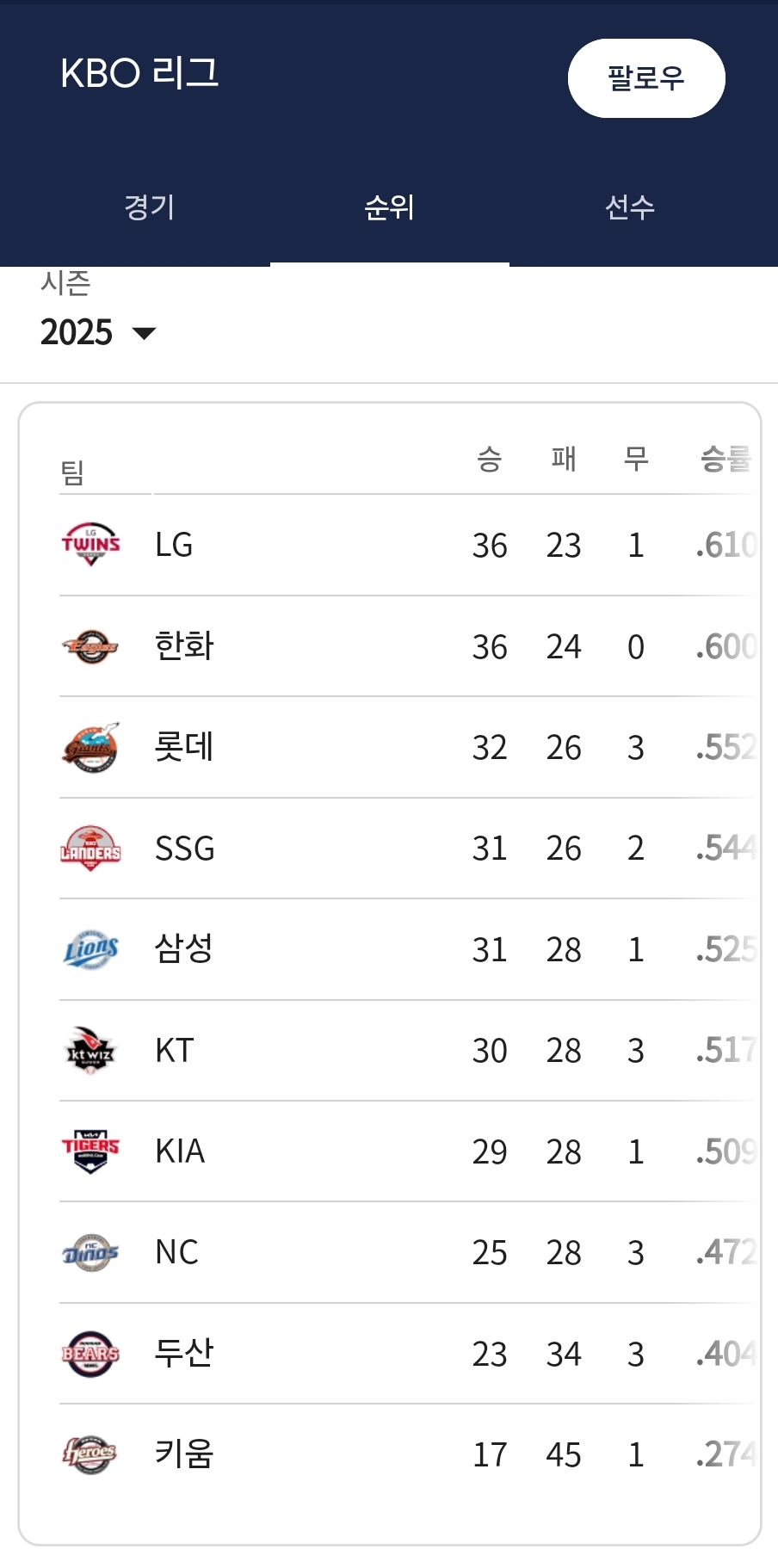This screenshot has height=1568, width=778.
Task: Follow the KBO 리그 with 팔로우 button
Action: pos(646,78)
